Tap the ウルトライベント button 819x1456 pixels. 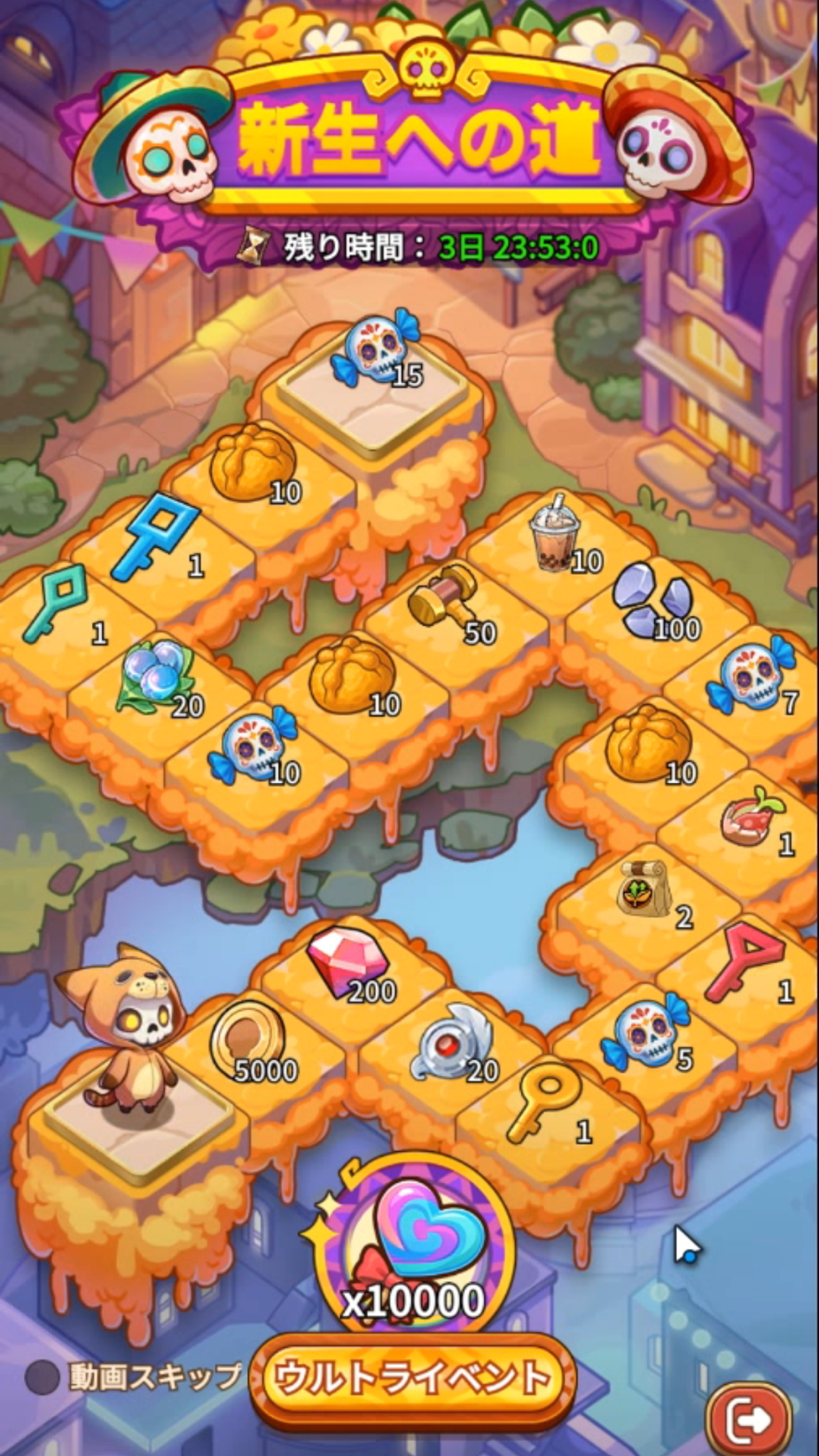tap(413, 1378)
